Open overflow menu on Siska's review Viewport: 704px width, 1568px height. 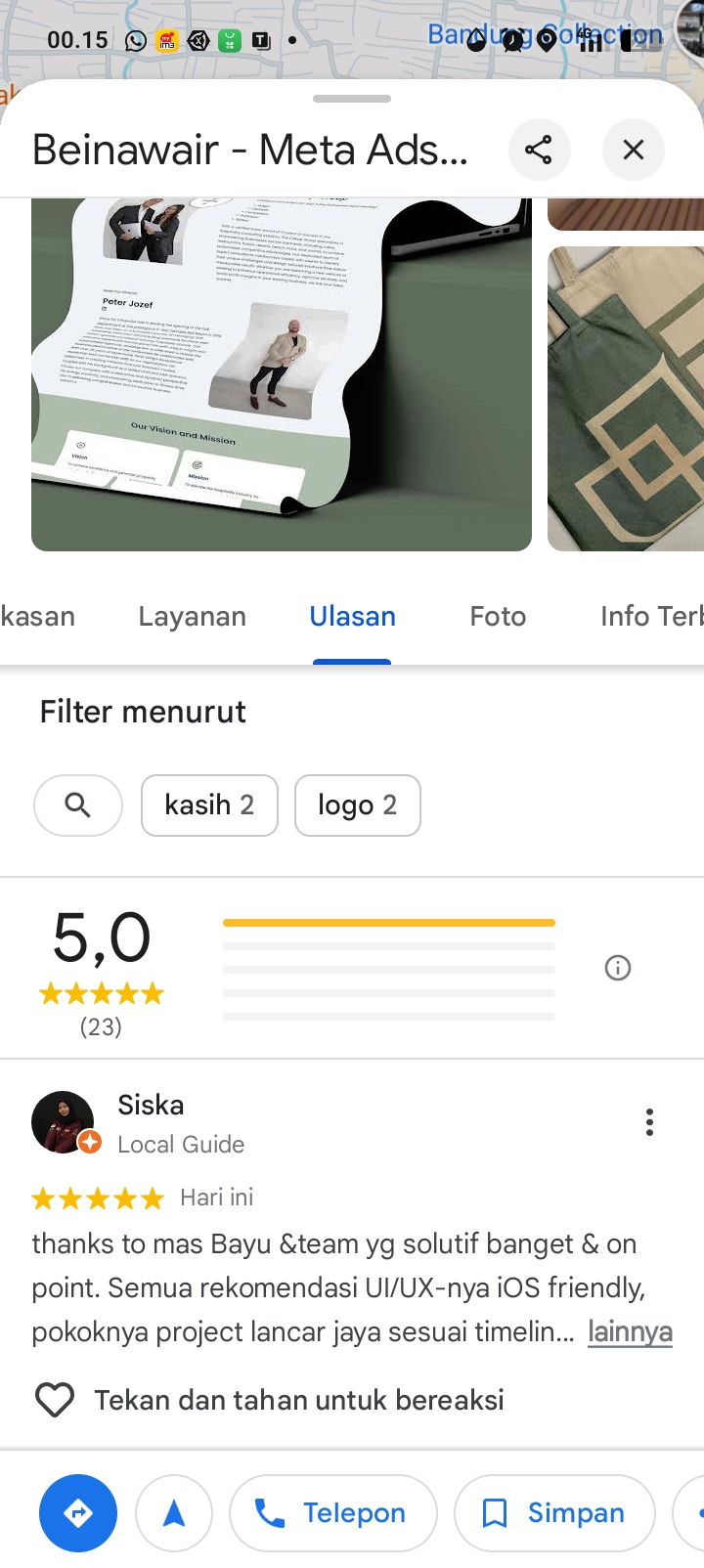click(649, 1122)
